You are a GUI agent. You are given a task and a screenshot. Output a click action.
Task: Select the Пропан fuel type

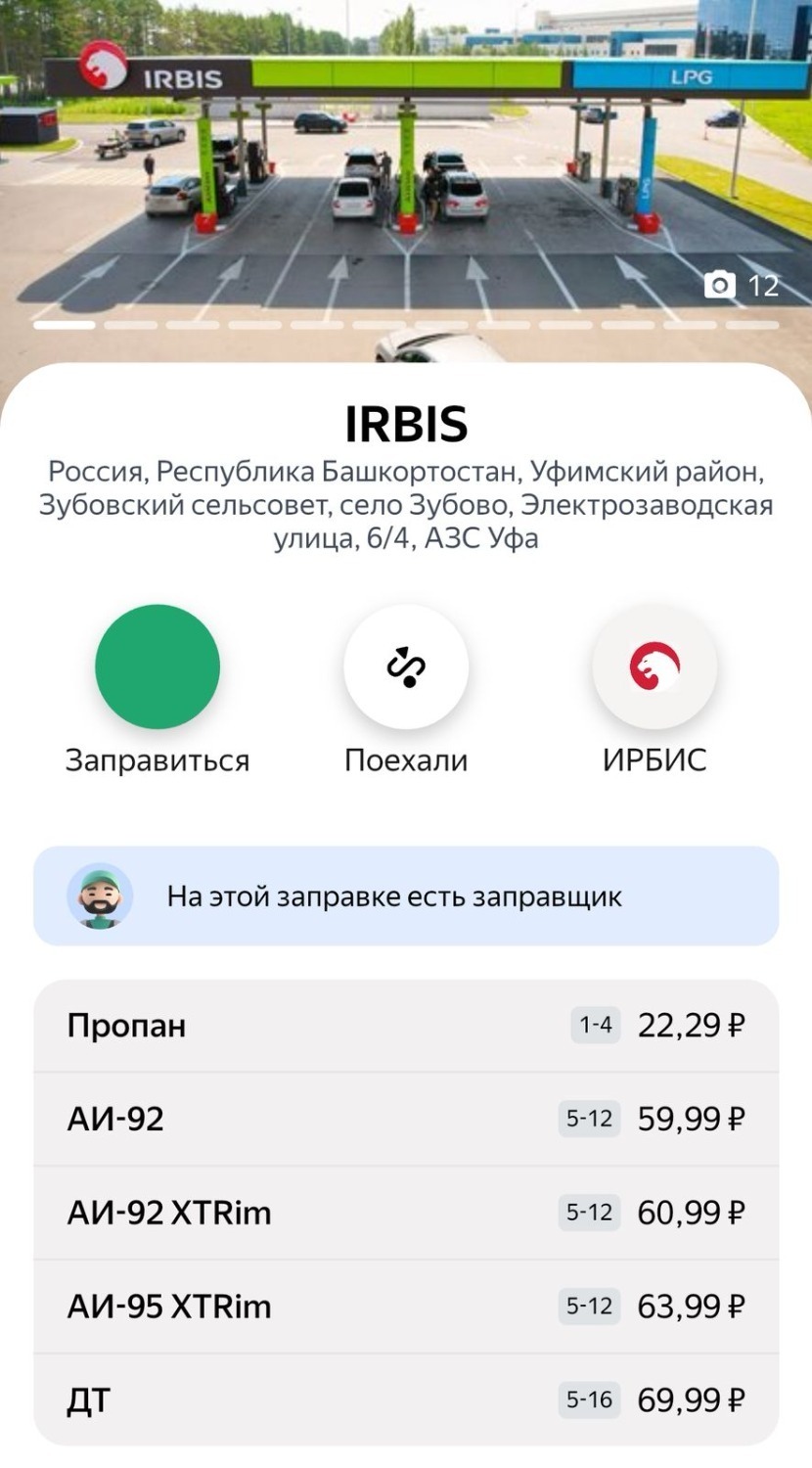coord(125,1025)
